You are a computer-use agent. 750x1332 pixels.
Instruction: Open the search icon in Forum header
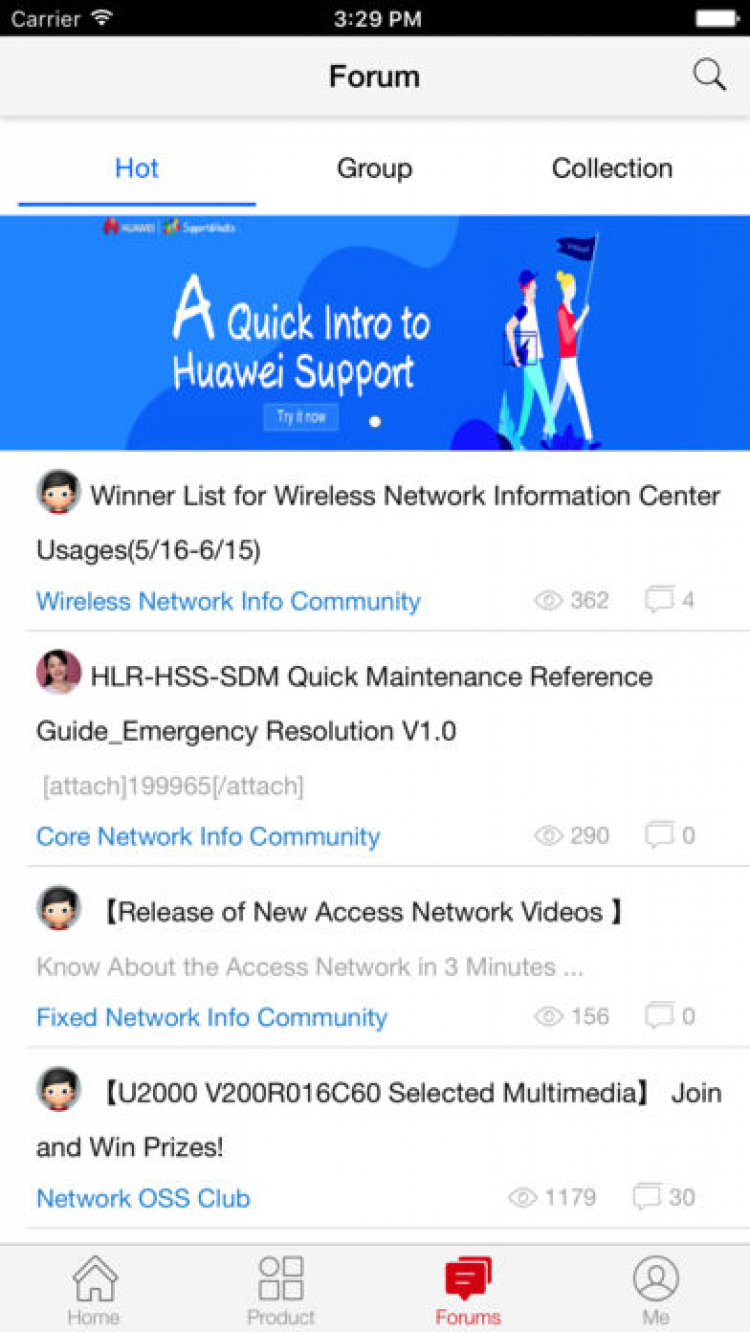pyautogui.click(x=709, y=76)
